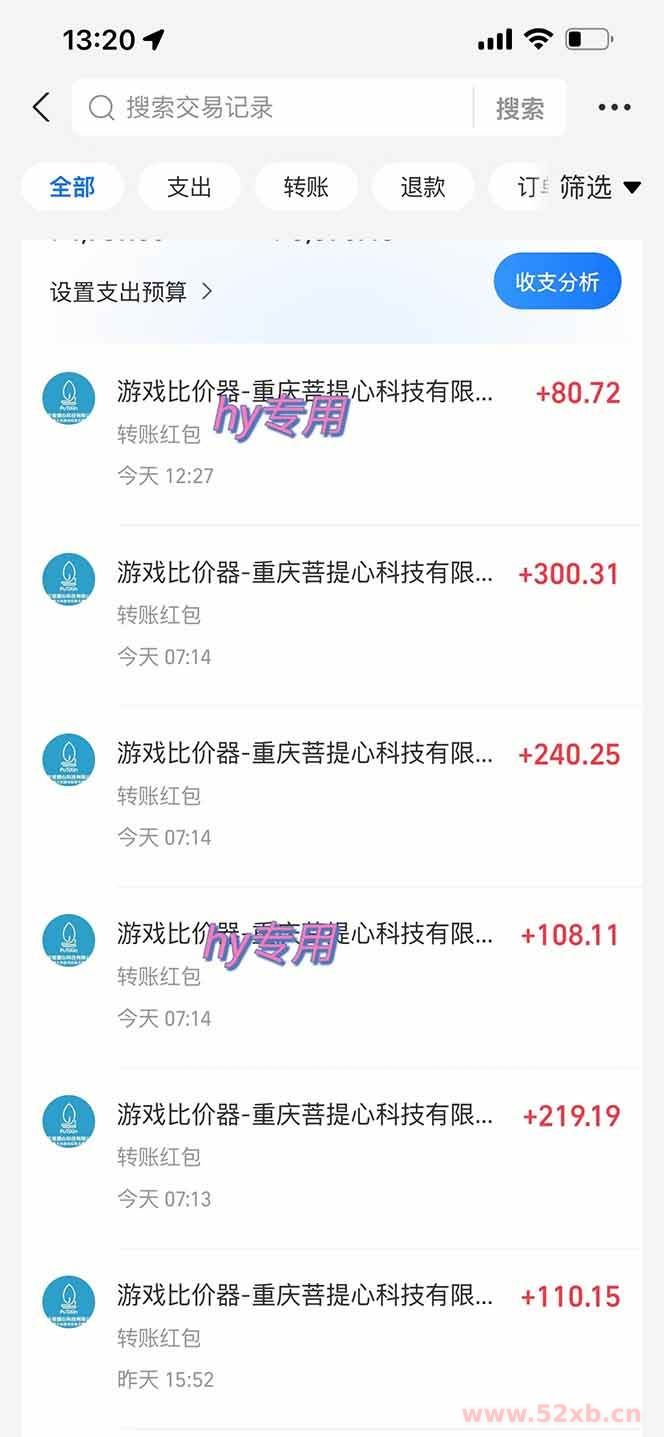Switch to the 转账 tab
This screenshot has height=1437, width=664.
[306, 187]
